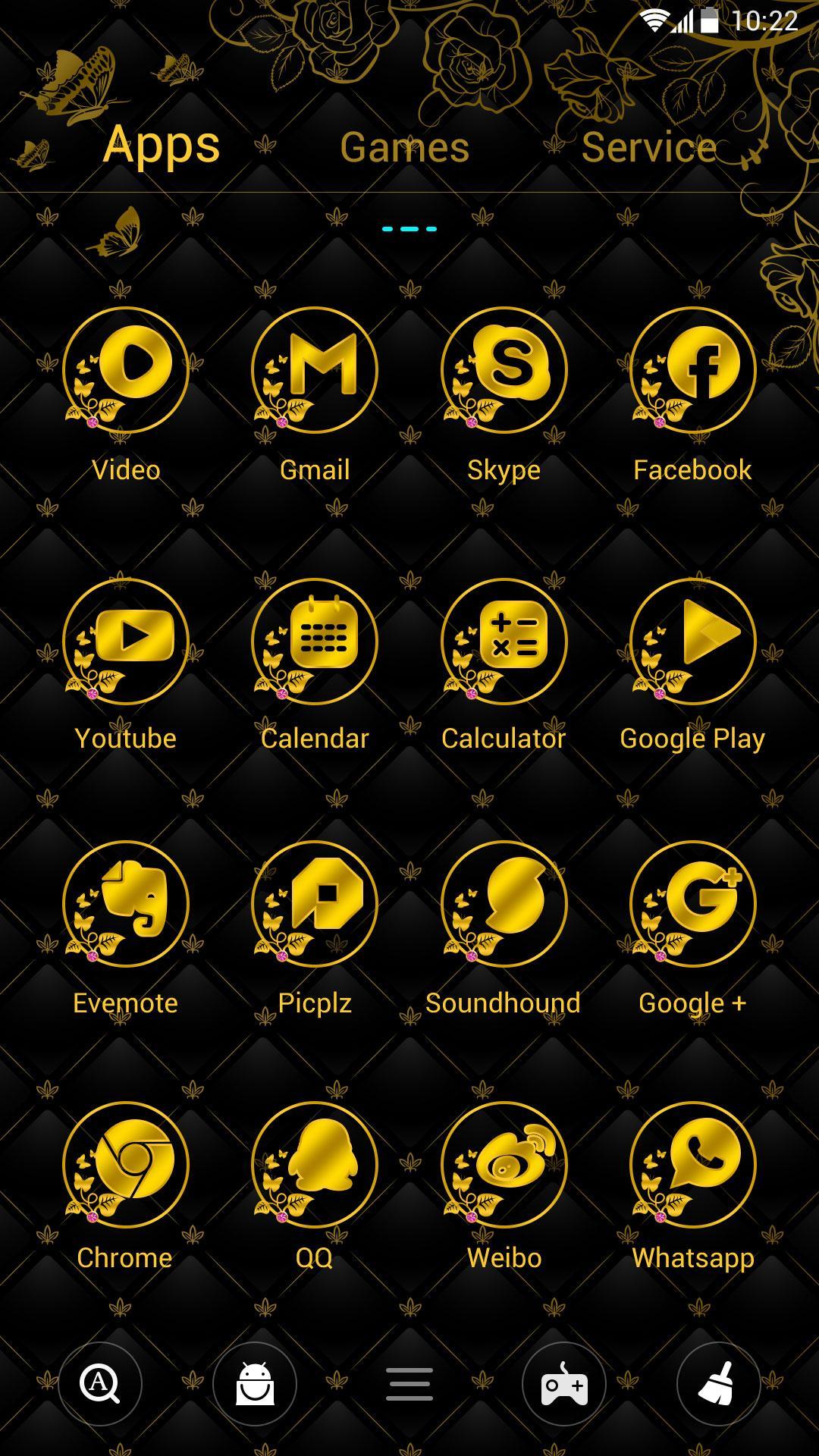Open the Calendar app
Image resolution: width=819 pixels, height=1456 pixels.
pyautogui.click(x=315, y=642)
